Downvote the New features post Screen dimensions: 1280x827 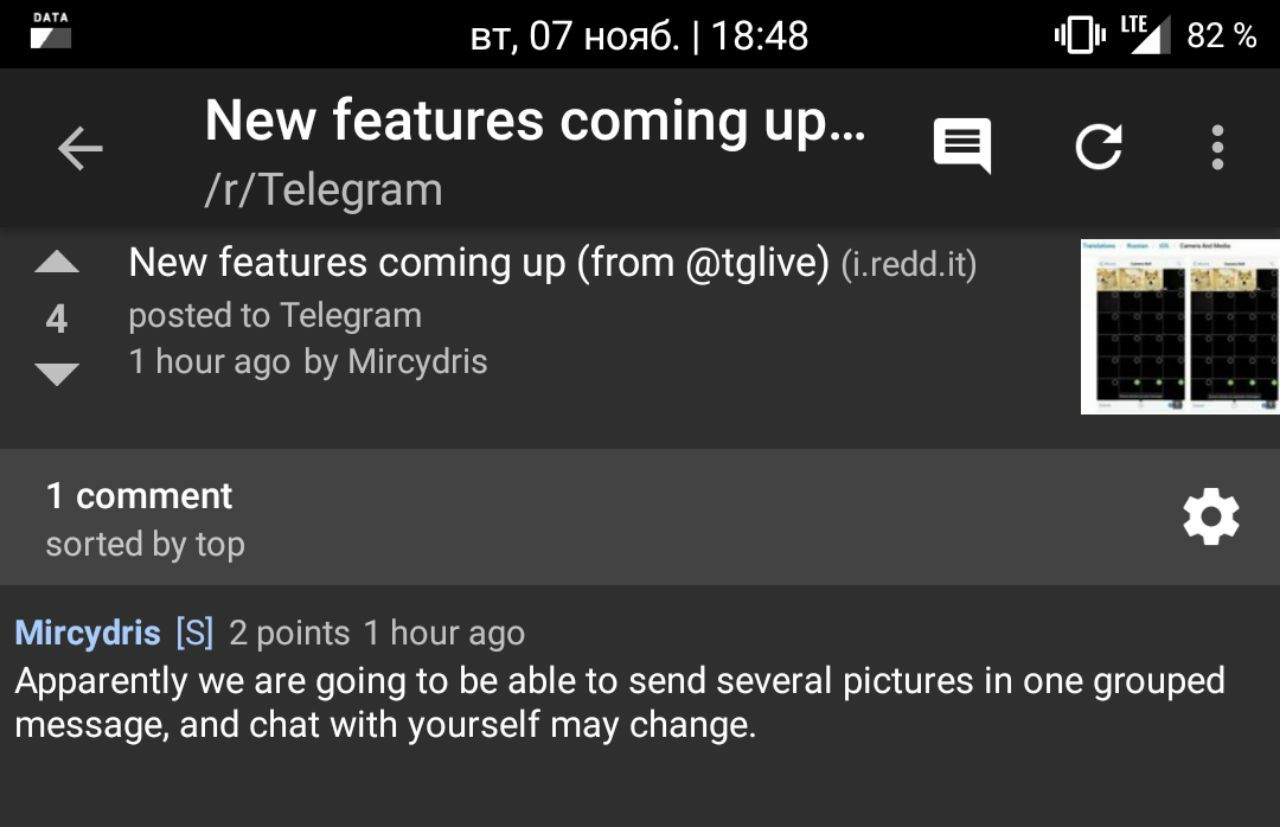[56, 374]
